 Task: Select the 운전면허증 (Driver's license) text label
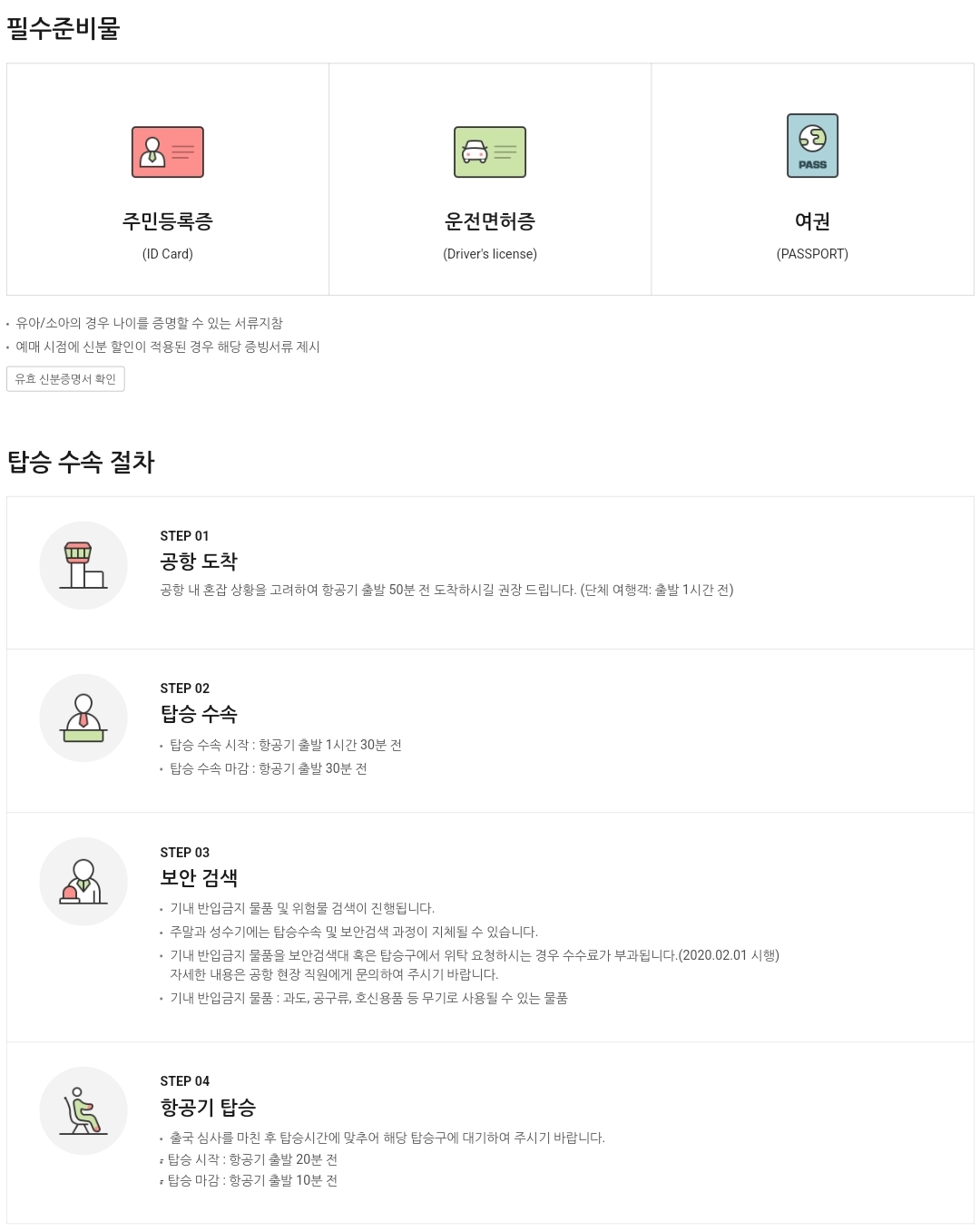pos(490,221)
